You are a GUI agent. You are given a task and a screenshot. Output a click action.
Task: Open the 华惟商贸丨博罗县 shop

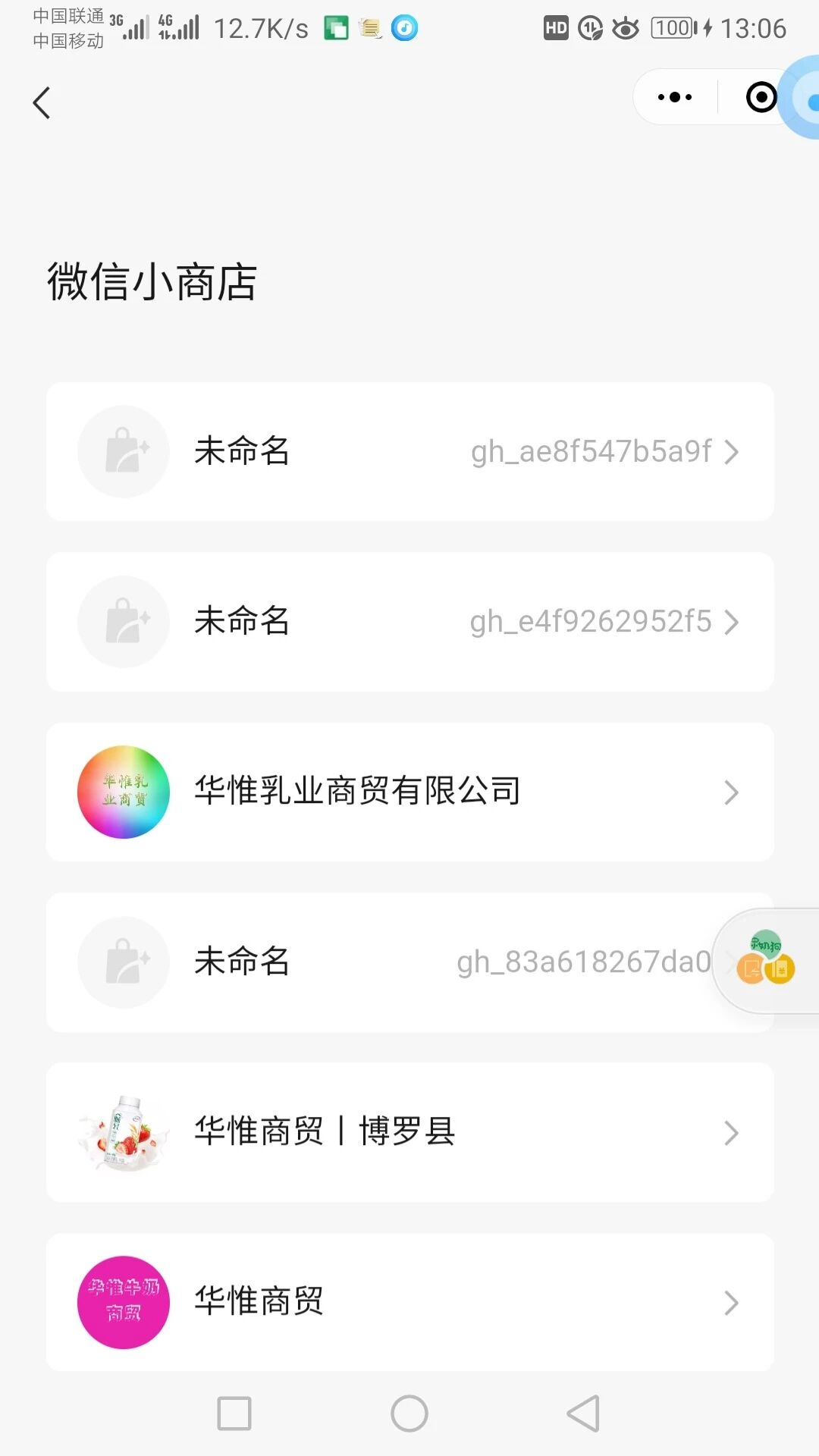pos(409,1132)
